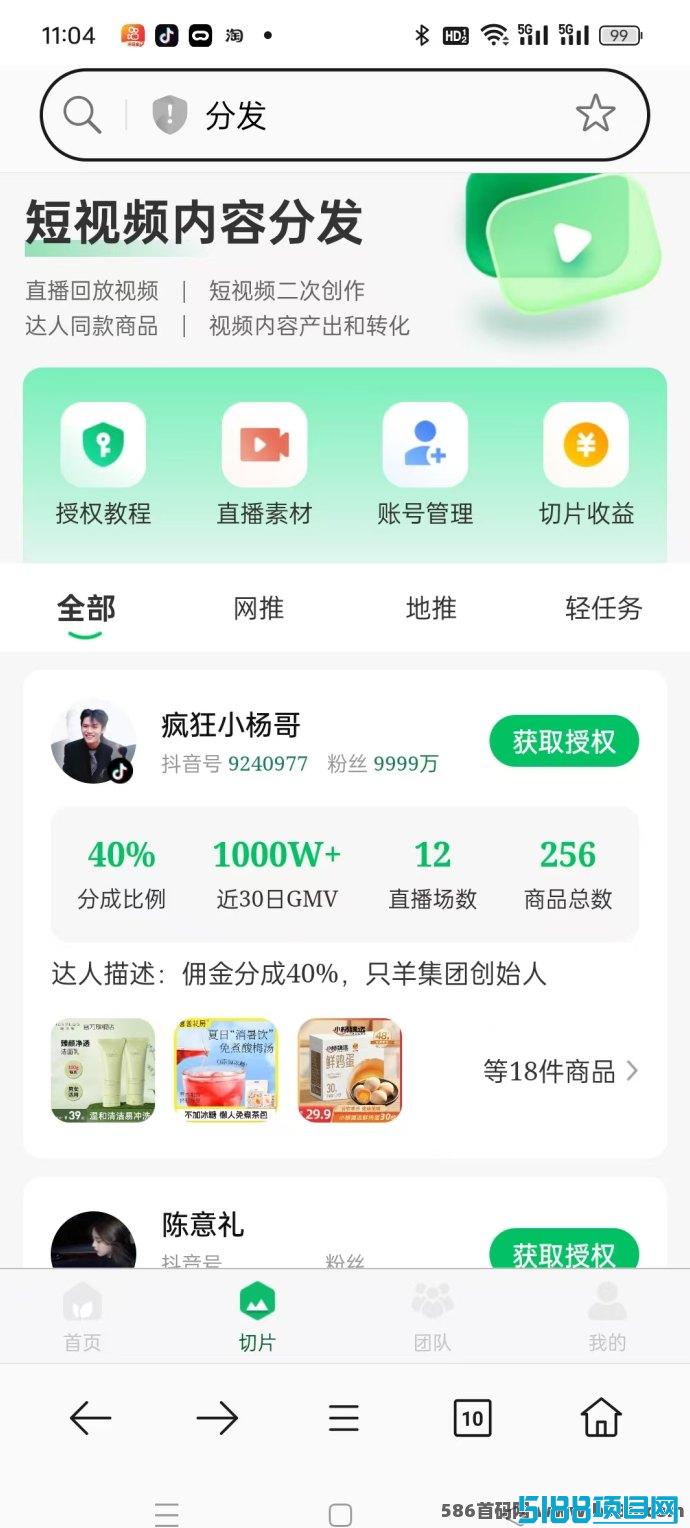Open the 鲜鸡蛋 product thumbnail
Viewport: 690px width, 1528px height.
pos(350,1070)
